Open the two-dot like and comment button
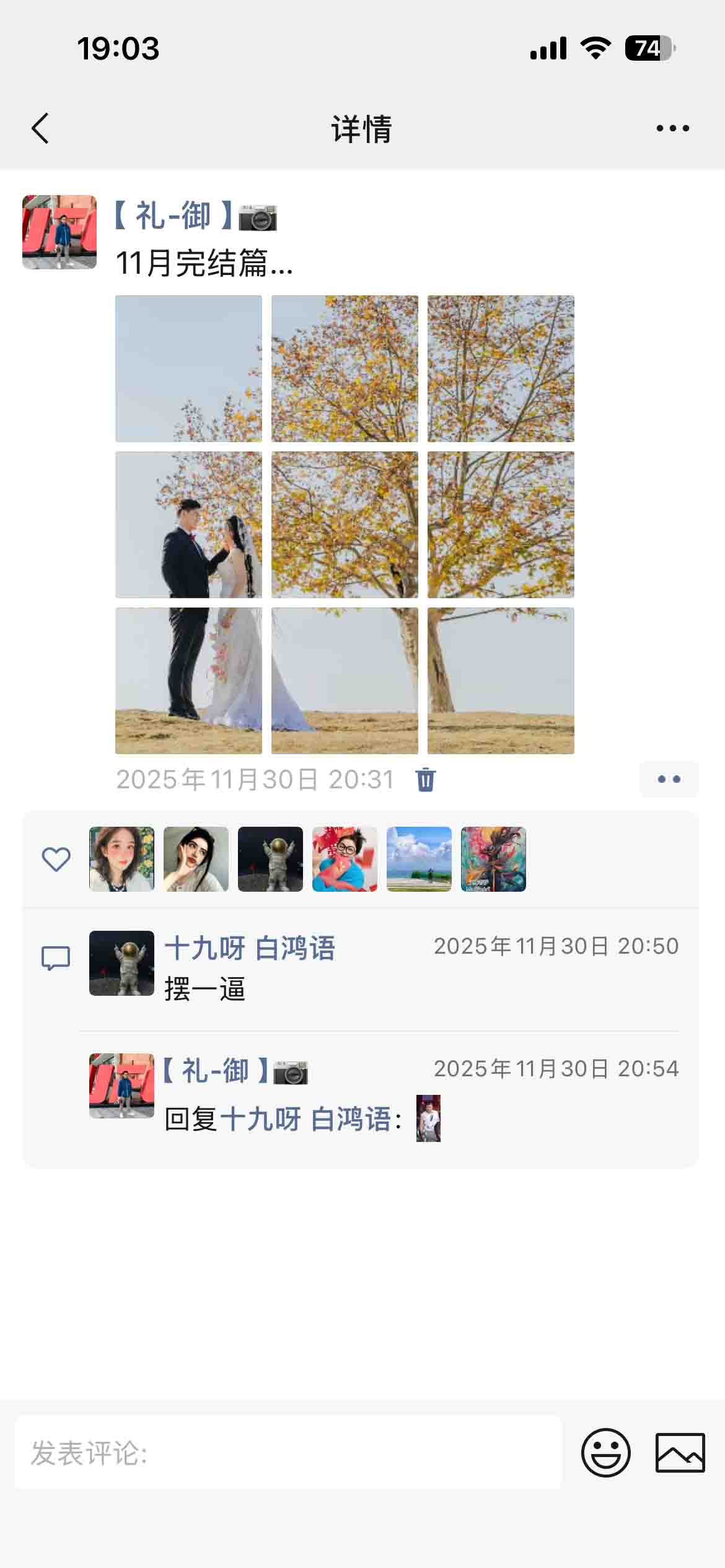This screenshot has height=1568, width=725. [669, 779]
